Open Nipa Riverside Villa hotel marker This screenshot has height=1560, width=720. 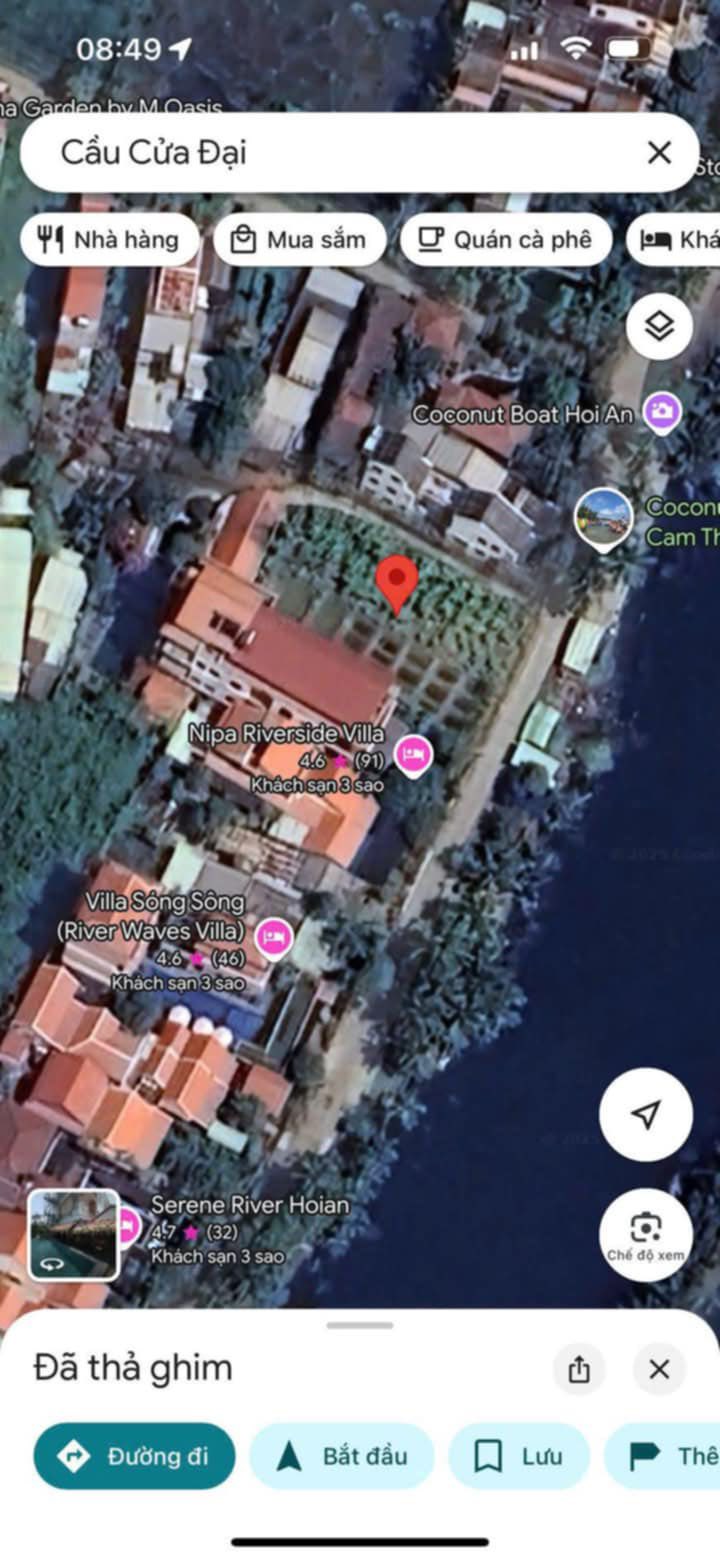413,755
